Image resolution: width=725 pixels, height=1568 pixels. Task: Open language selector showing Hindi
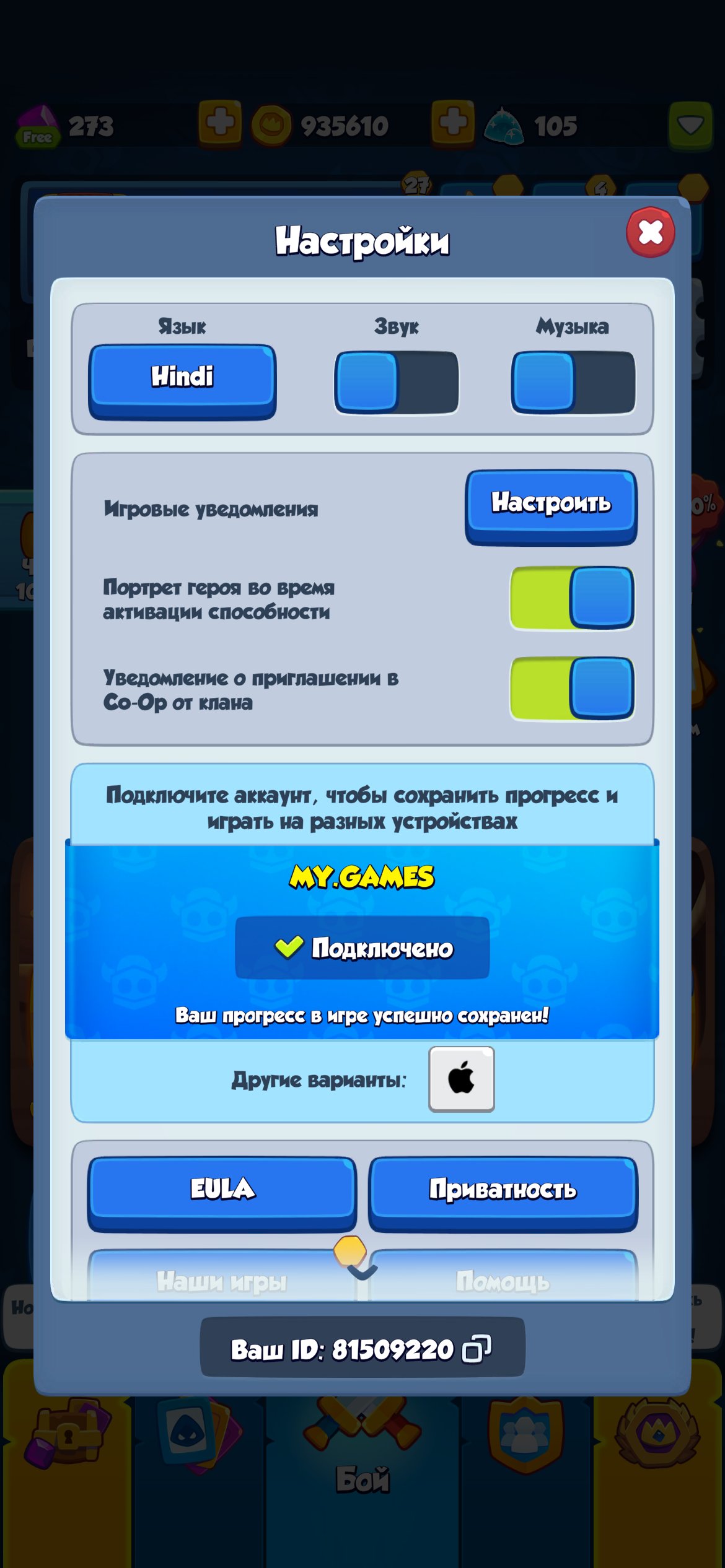(x=182, y=379)
